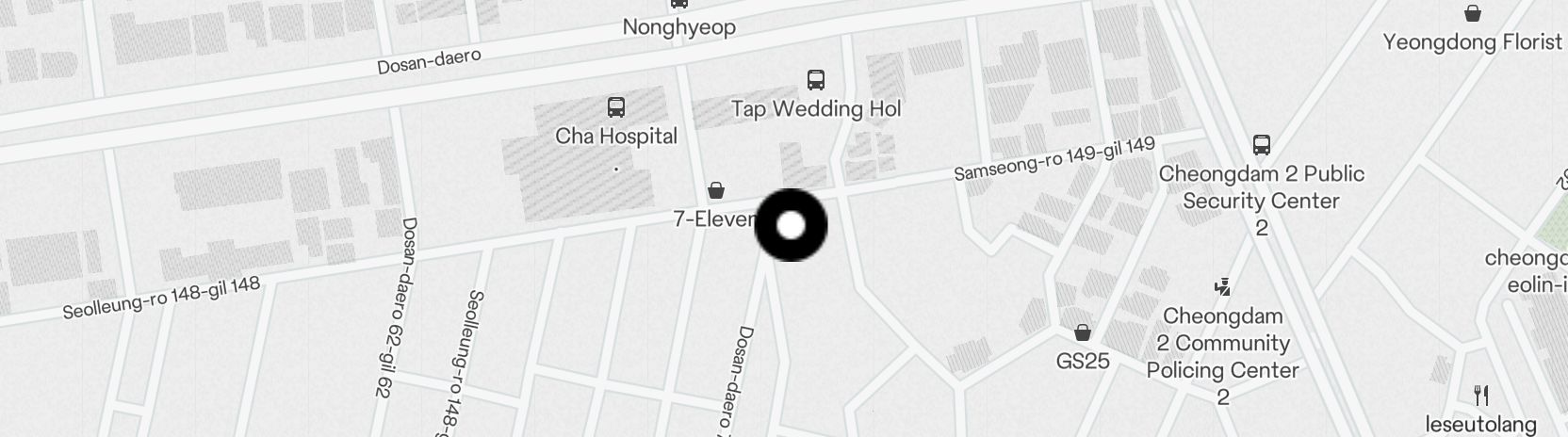The width and height of the screenshot is (1568, 437).
Task: Open the 7-Eleven store marker
Action: point(716,191)
